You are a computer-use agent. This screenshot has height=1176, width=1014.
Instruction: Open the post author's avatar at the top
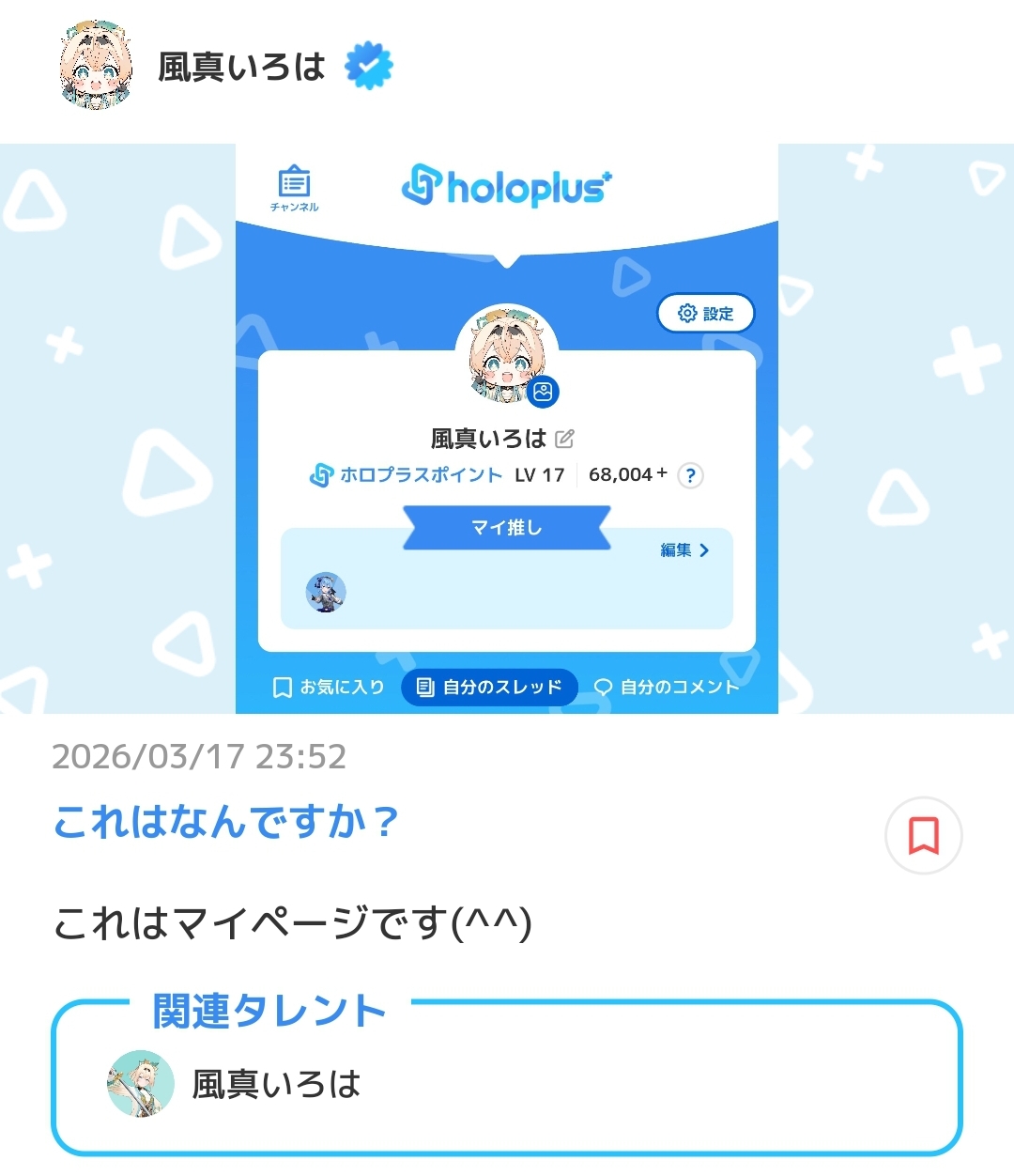point(96,67)
